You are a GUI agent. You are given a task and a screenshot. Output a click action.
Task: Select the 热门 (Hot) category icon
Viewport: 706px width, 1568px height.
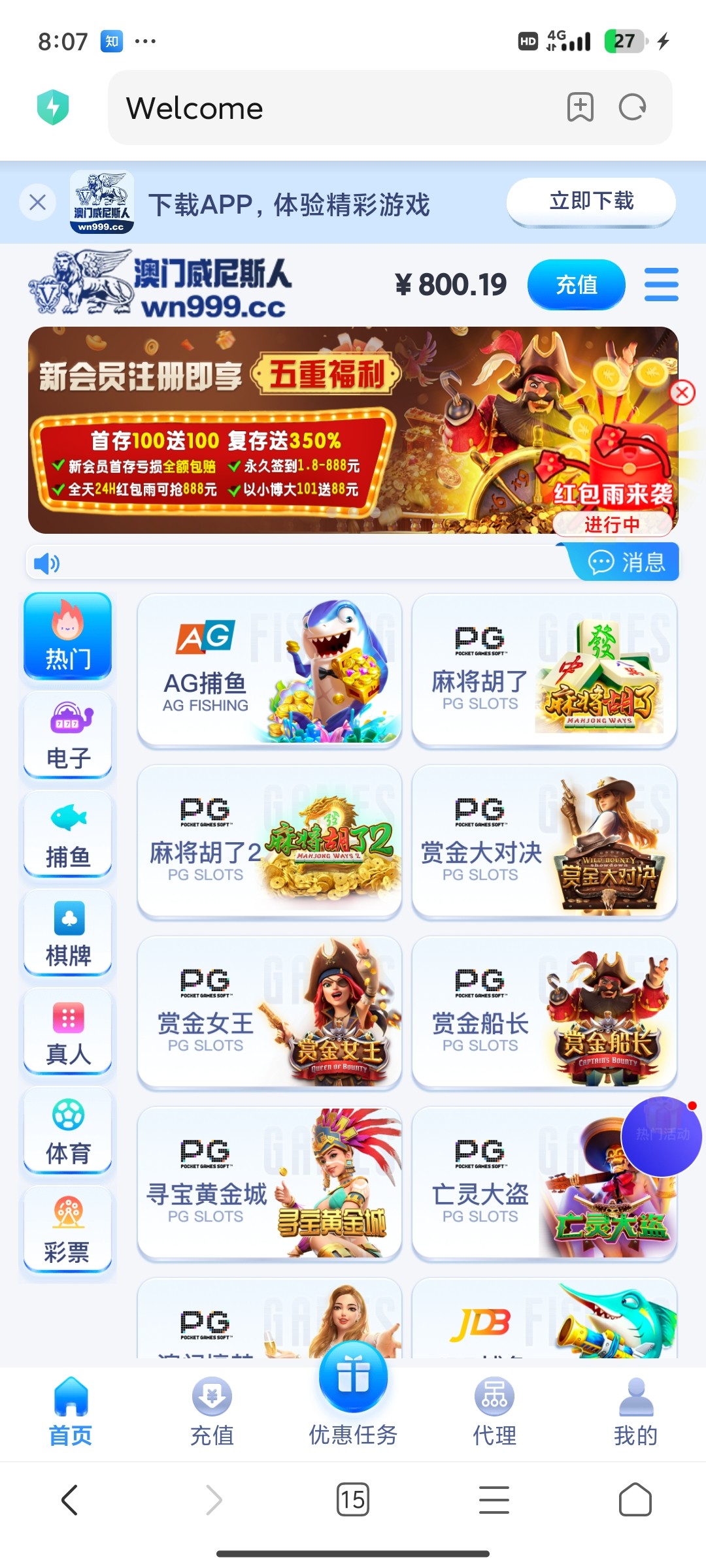[x=67, y=637]
